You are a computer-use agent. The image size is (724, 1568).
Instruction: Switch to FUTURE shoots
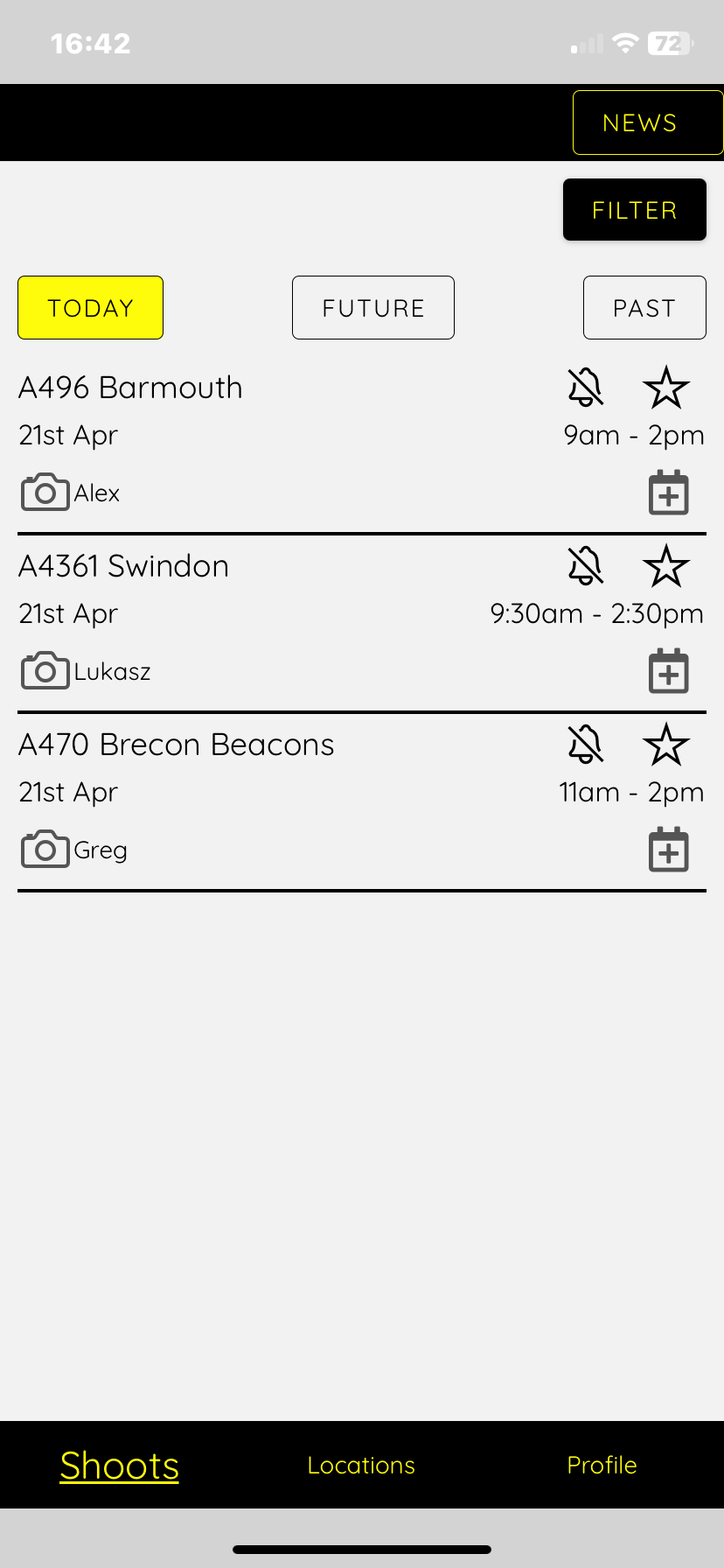(373, 308)
